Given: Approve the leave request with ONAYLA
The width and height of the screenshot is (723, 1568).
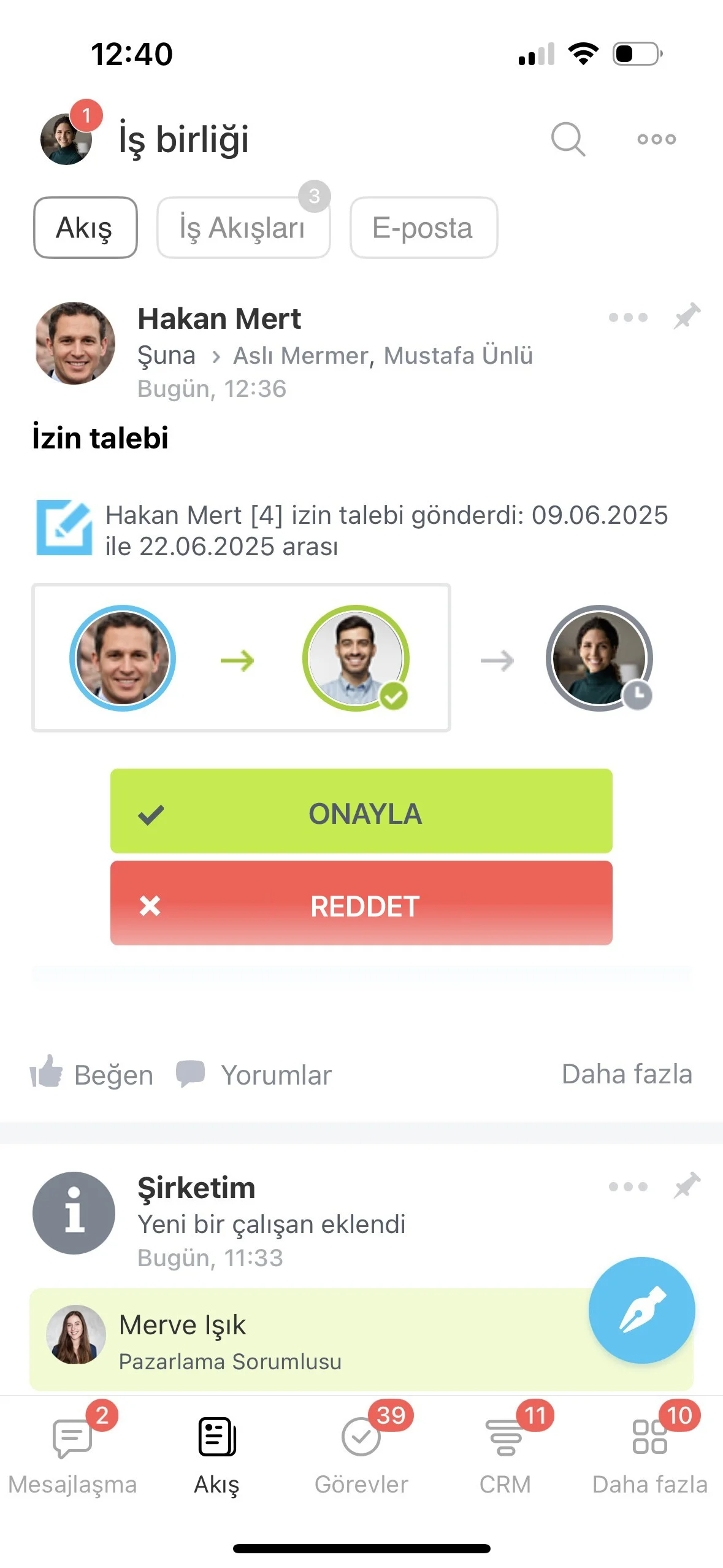Looking at the screenshot, I should coord(361,811).
